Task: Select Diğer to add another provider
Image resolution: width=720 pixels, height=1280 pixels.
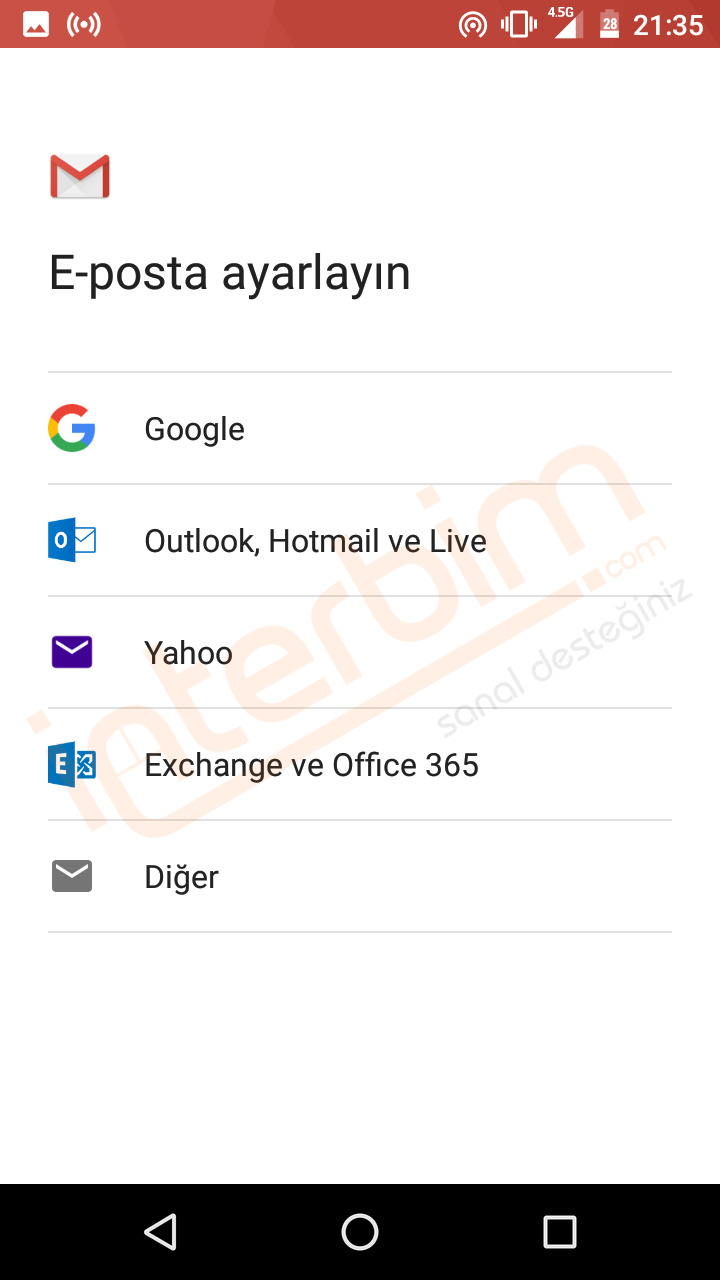Action: [360, 876]
